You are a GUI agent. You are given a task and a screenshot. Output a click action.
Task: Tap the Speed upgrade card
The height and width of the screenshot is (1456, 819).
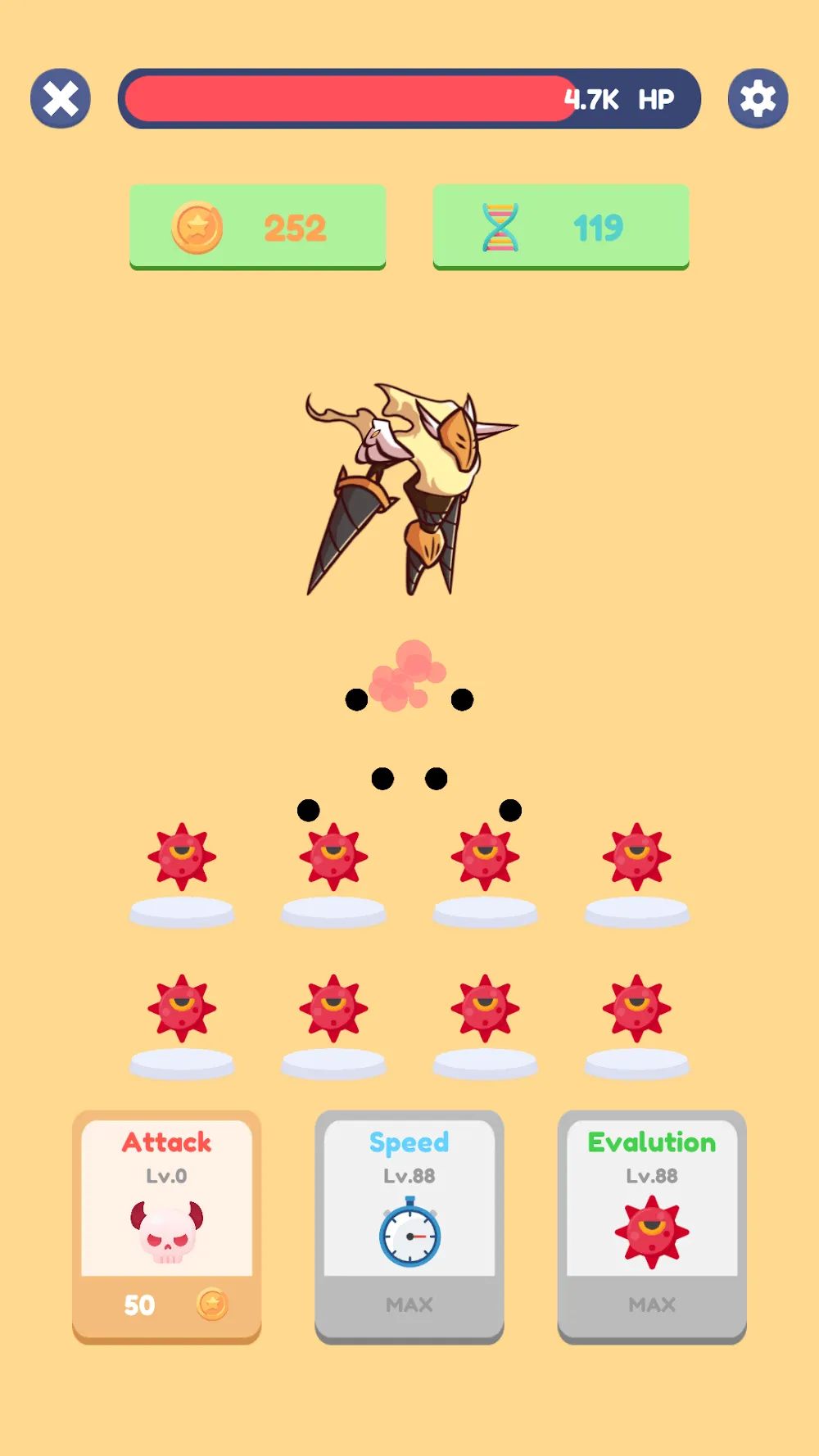coord(409,1227)
